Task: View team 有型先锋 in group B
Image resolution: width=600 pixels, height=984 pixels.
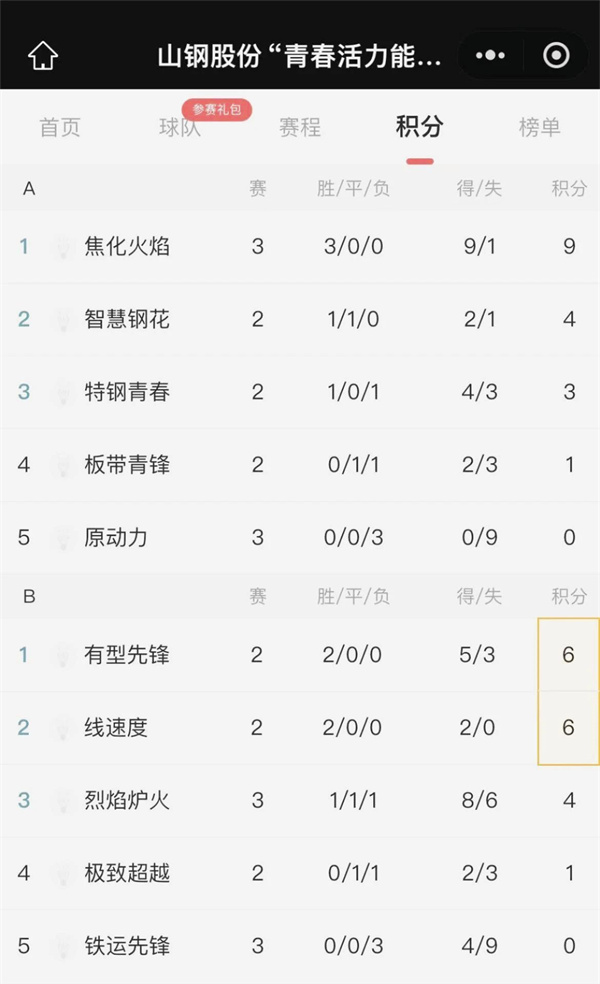Action: coord(127,655)
